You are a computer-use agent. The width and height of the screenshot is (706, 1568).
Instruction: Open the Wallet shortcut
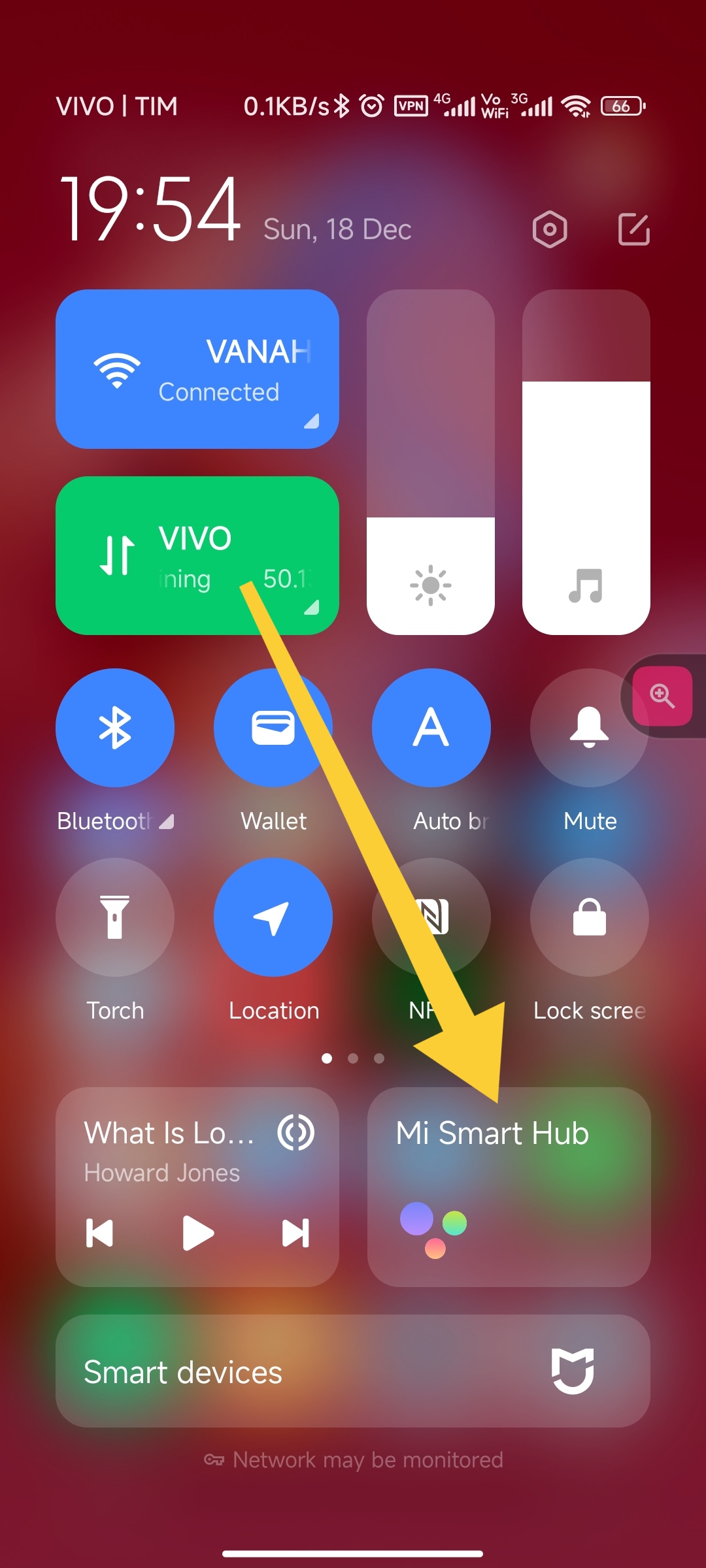(x=273, y=728)
